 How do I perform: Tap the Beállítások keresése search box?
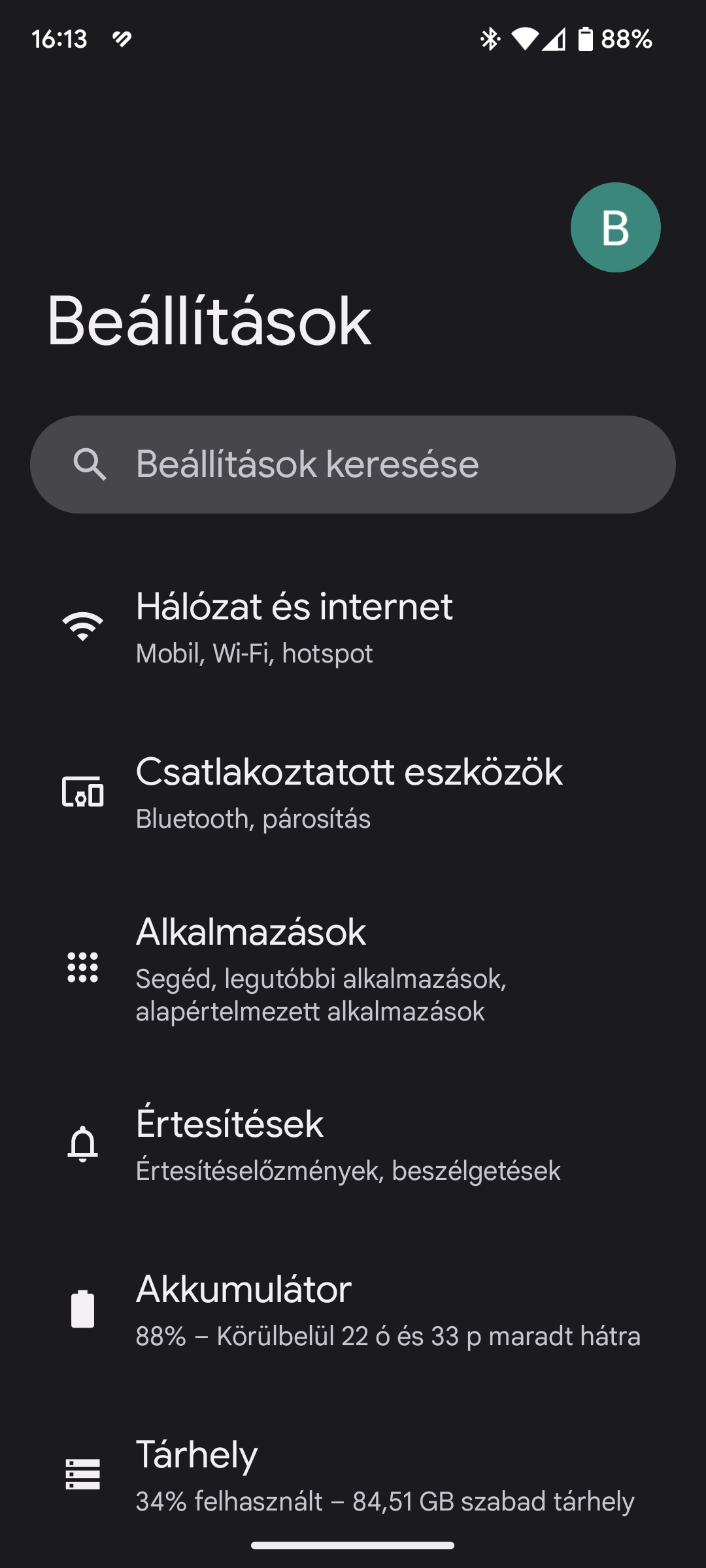tap(353, 465)
